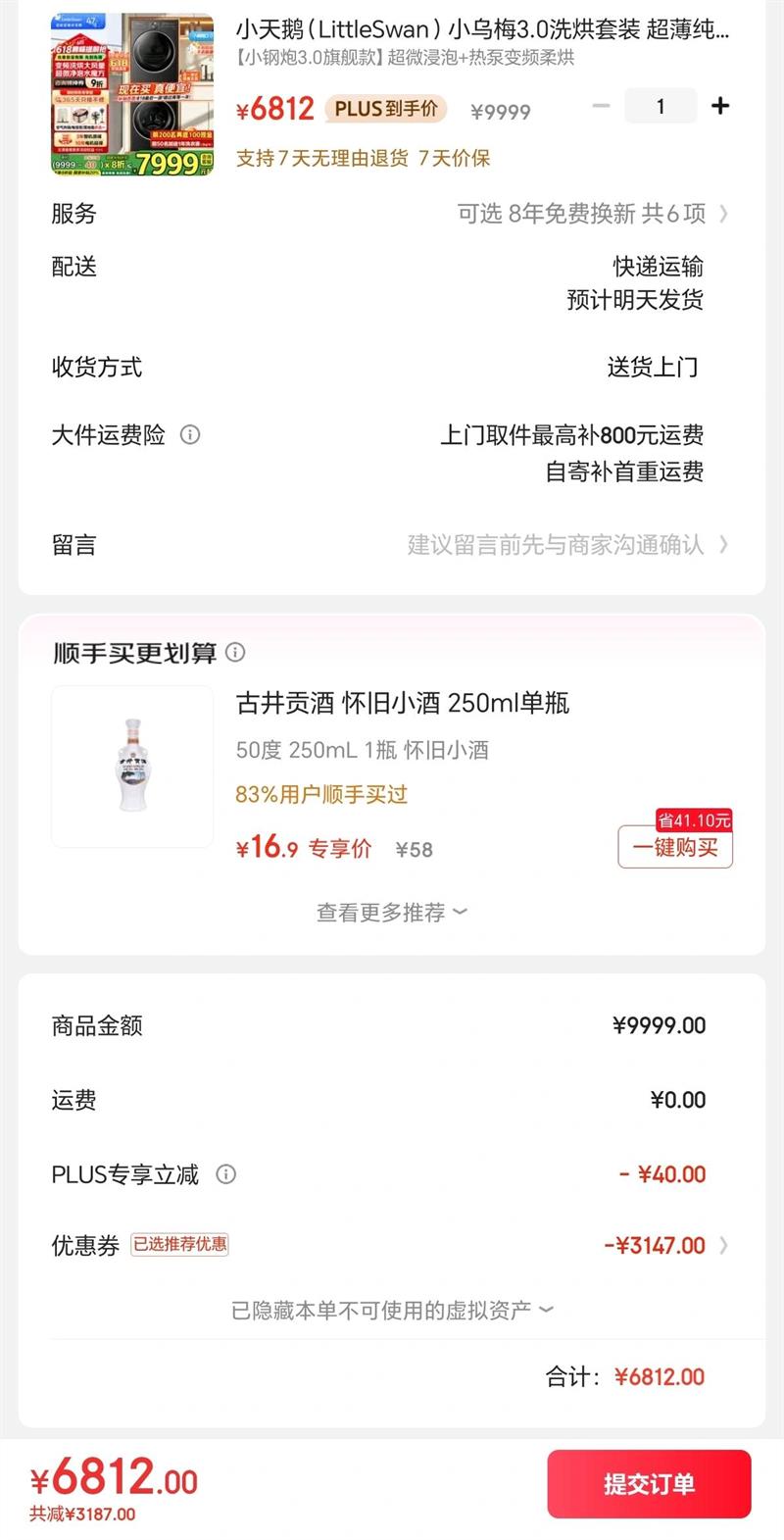Open the 古井贡酒 product image
This screenshot has height=1540, width=784.
pyautogui.click(x=132, y=767)
